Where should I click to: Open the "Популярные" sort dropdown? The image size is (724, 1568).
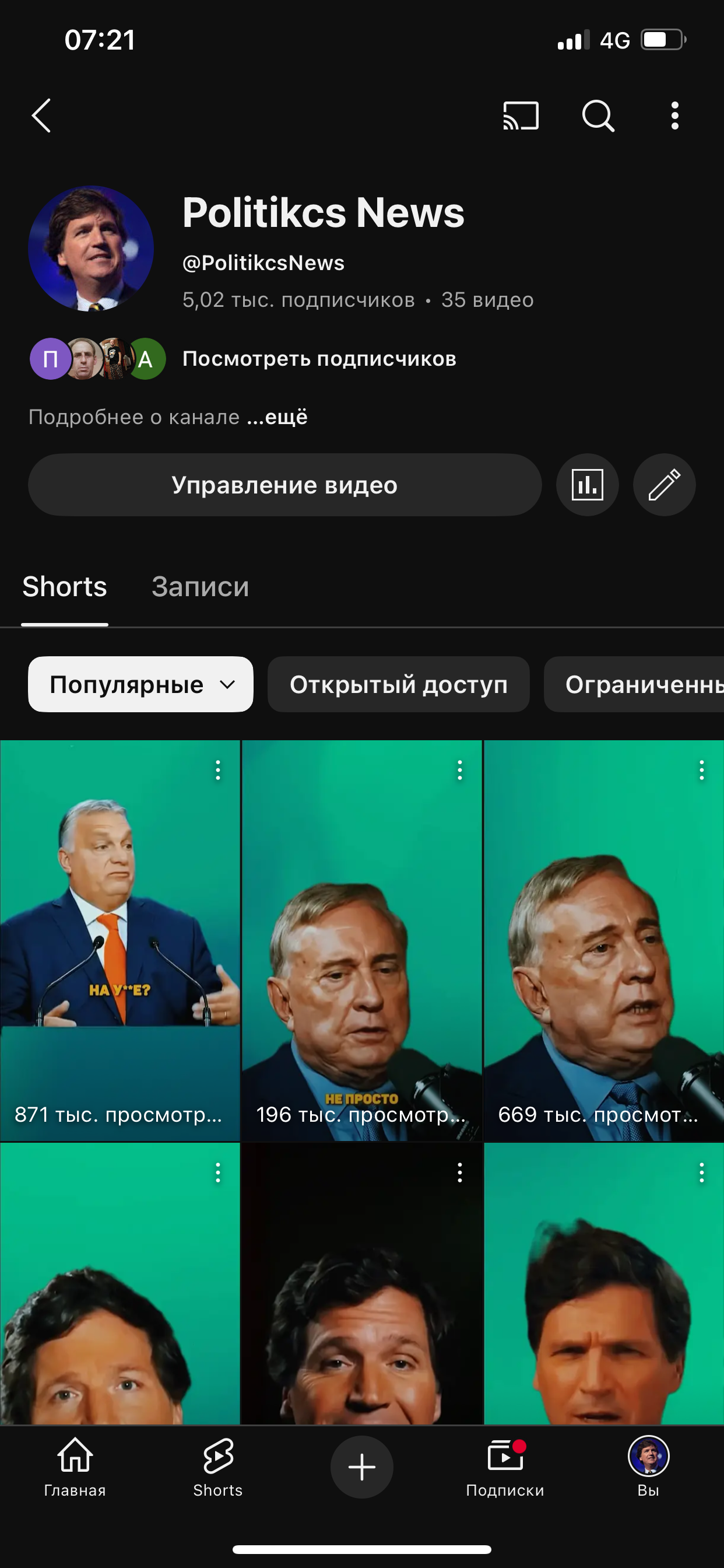(x=140, y=684)
